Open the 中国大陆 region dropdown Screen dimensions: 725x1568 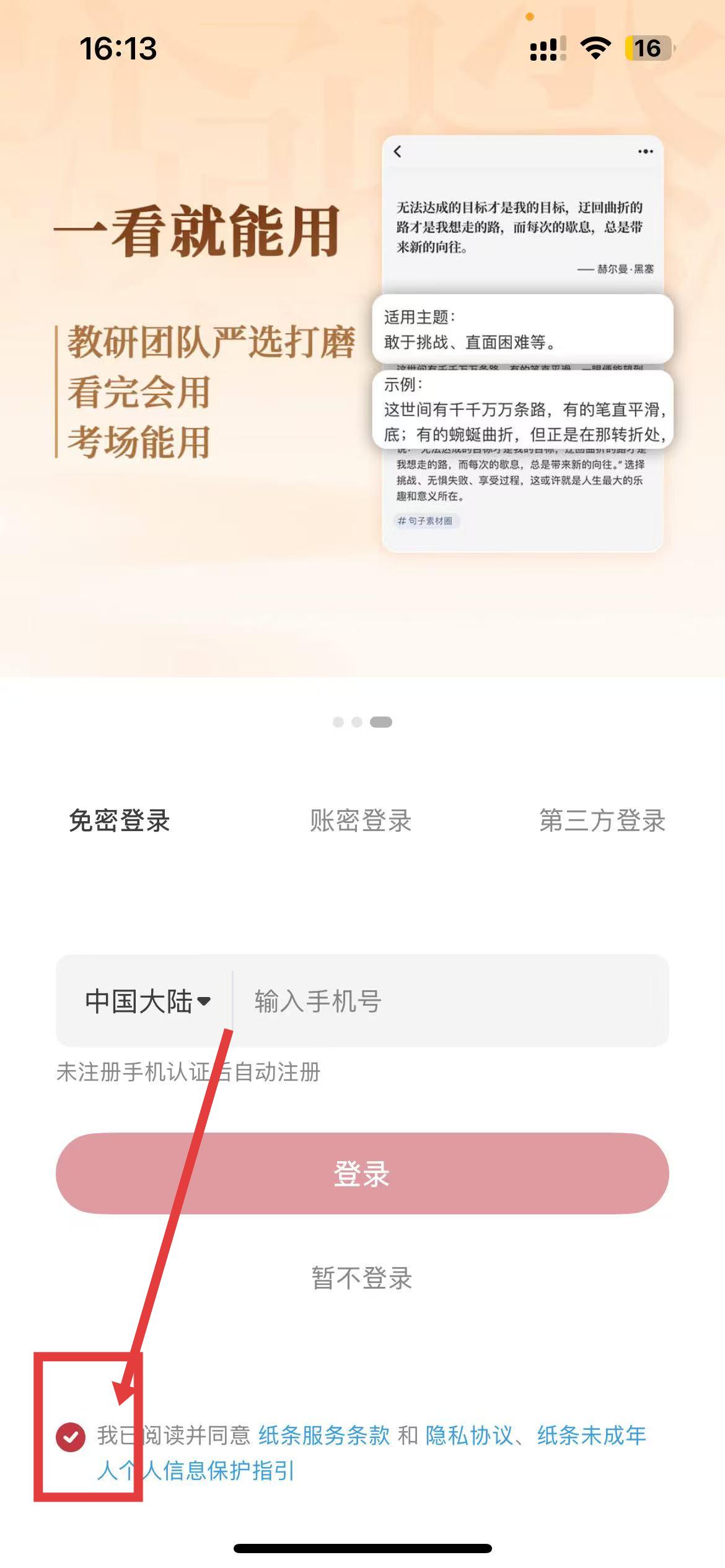[x=147, y=1001]
